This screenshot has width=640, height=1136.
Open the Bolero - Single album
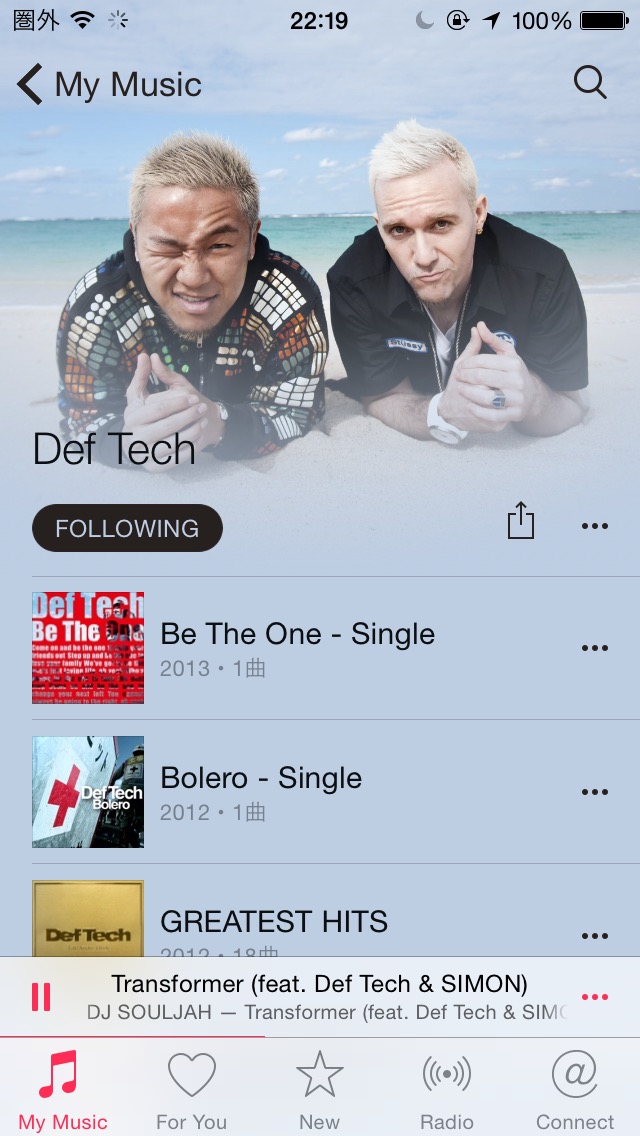[261, 791]
